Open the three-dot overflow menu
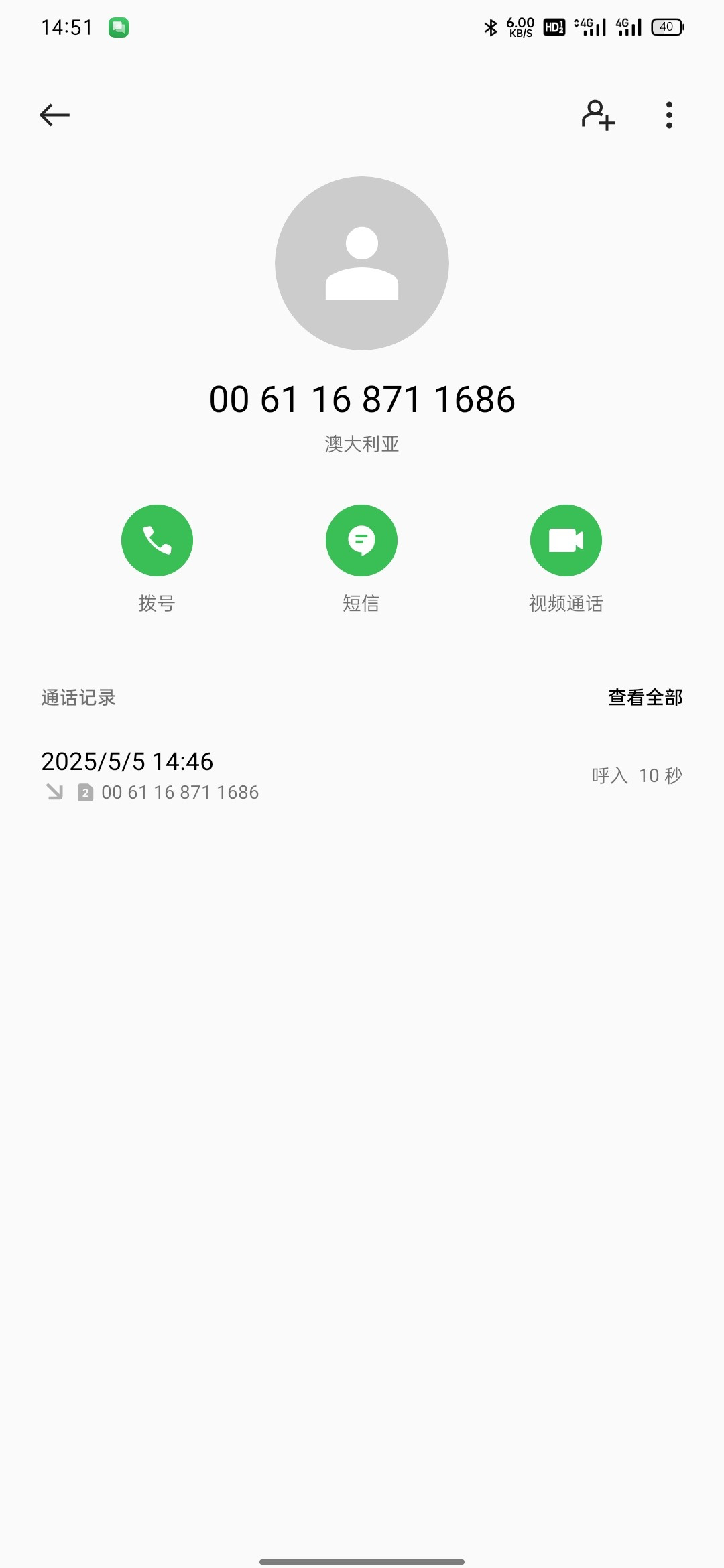The height and width of the screenshot is (1568, 724). tap(668, 115)
